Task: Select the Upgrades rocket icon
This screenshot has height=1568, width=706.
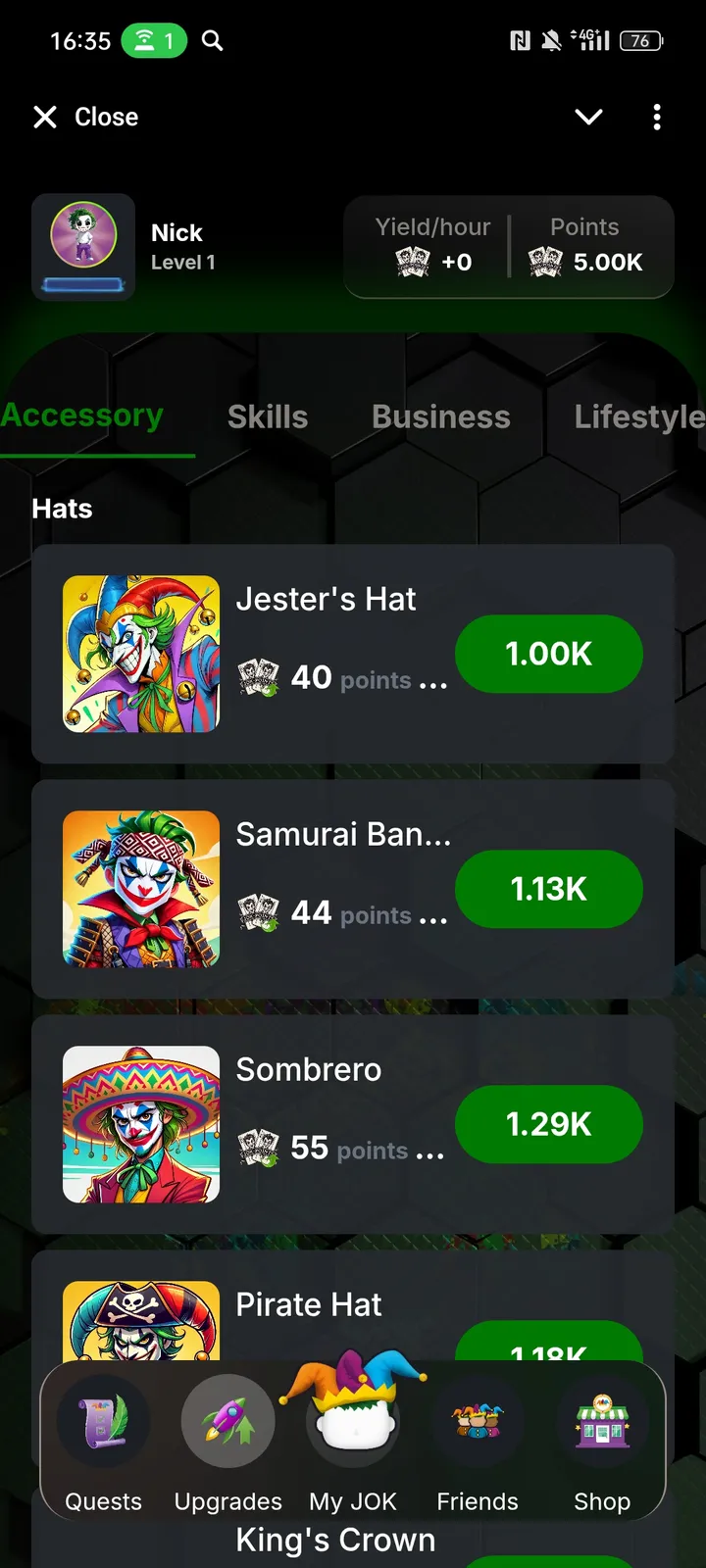Action: (227, 1421)
